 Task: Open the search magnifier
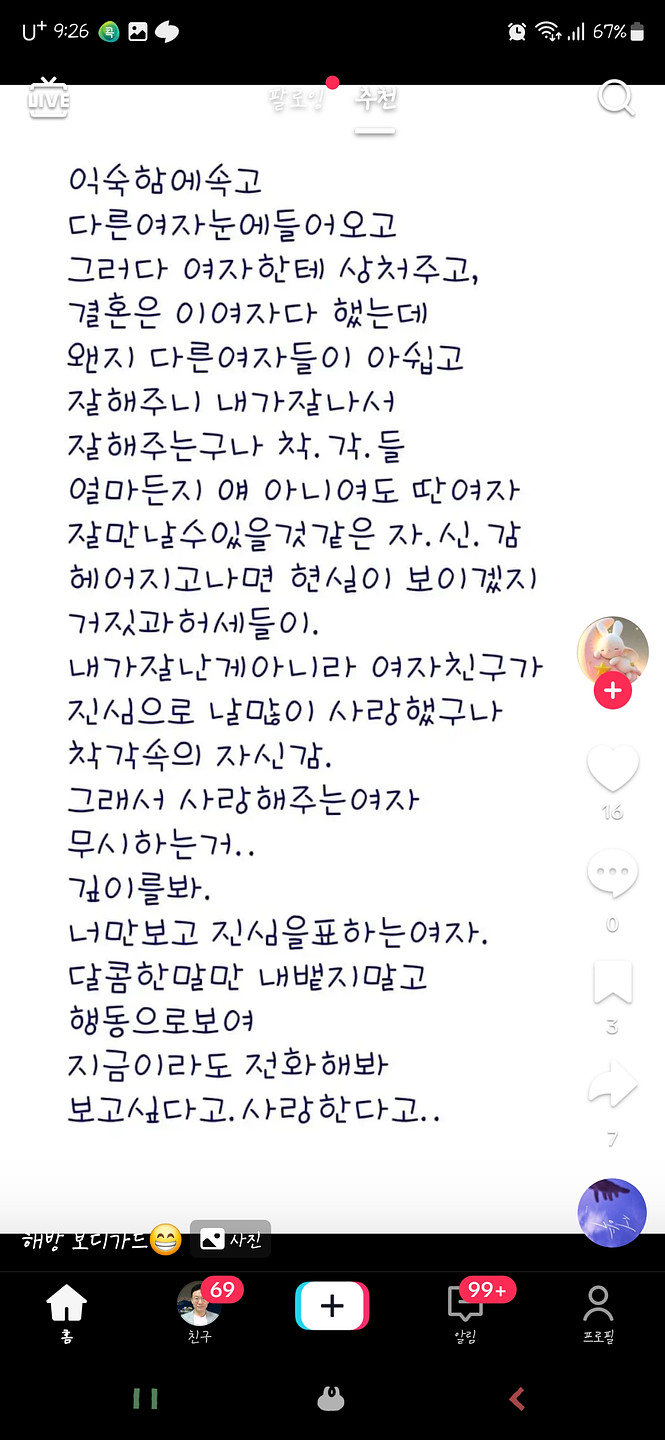click(615, 99)
